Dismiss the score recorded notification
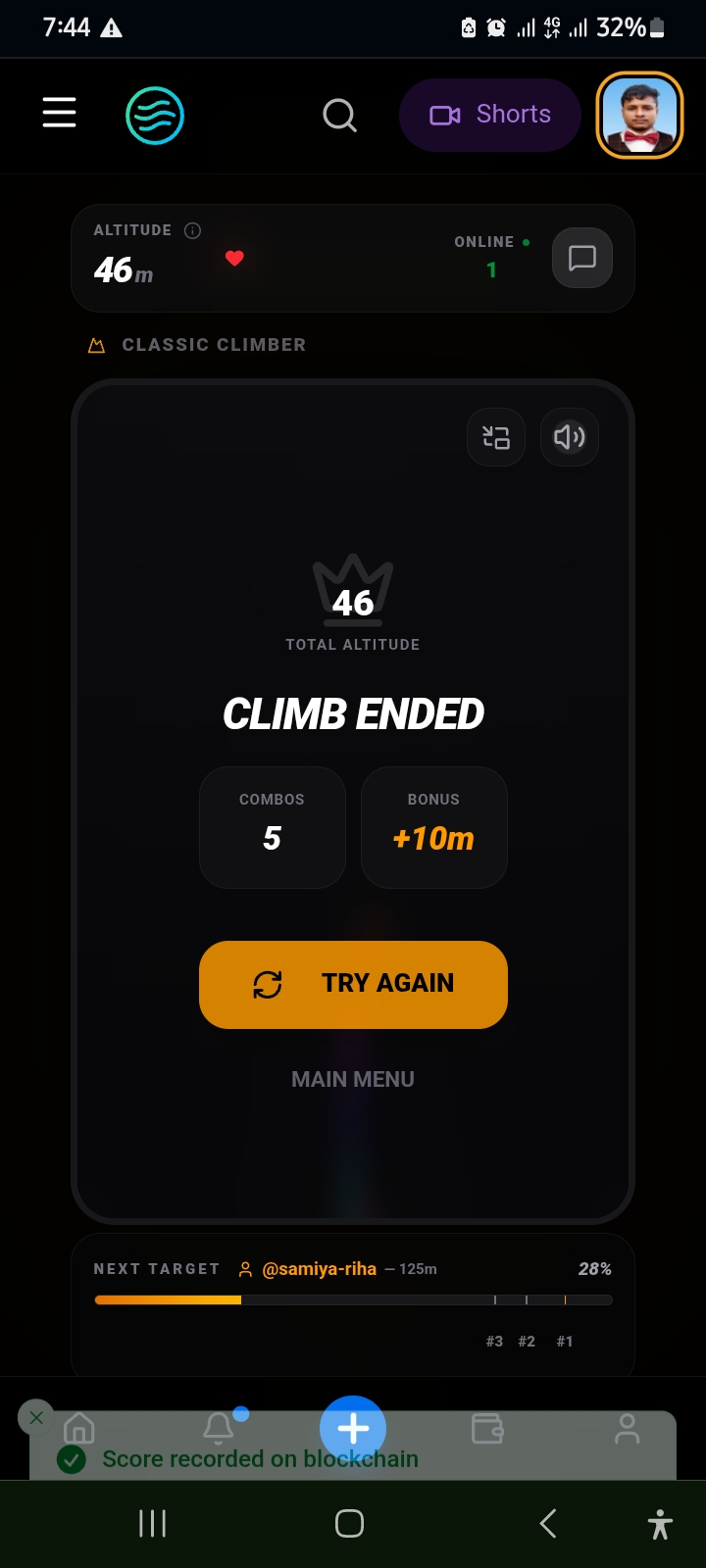This screenshot has height=1568, width=706. click(36, 1417)
